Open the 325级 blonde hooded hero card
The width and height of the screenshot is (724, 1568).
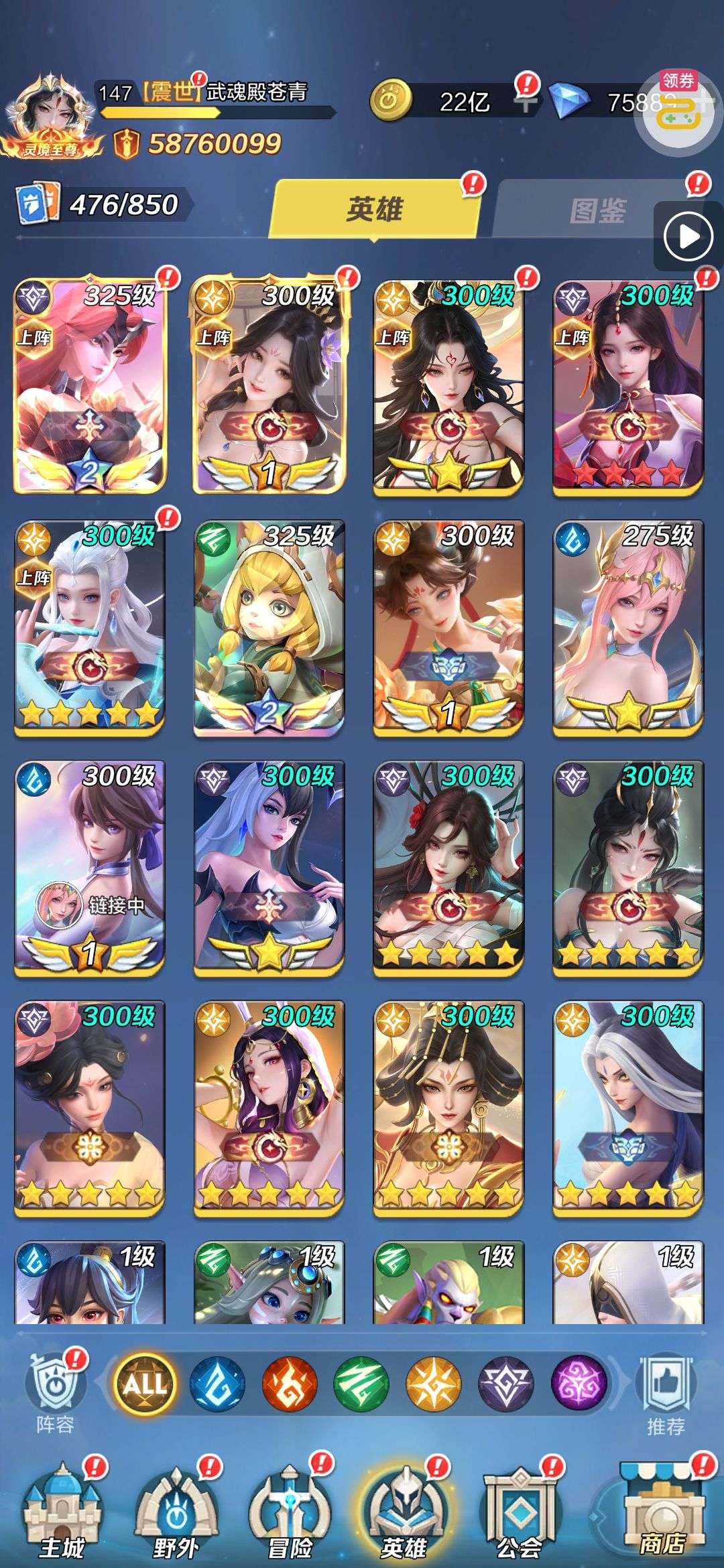(269, 628)
